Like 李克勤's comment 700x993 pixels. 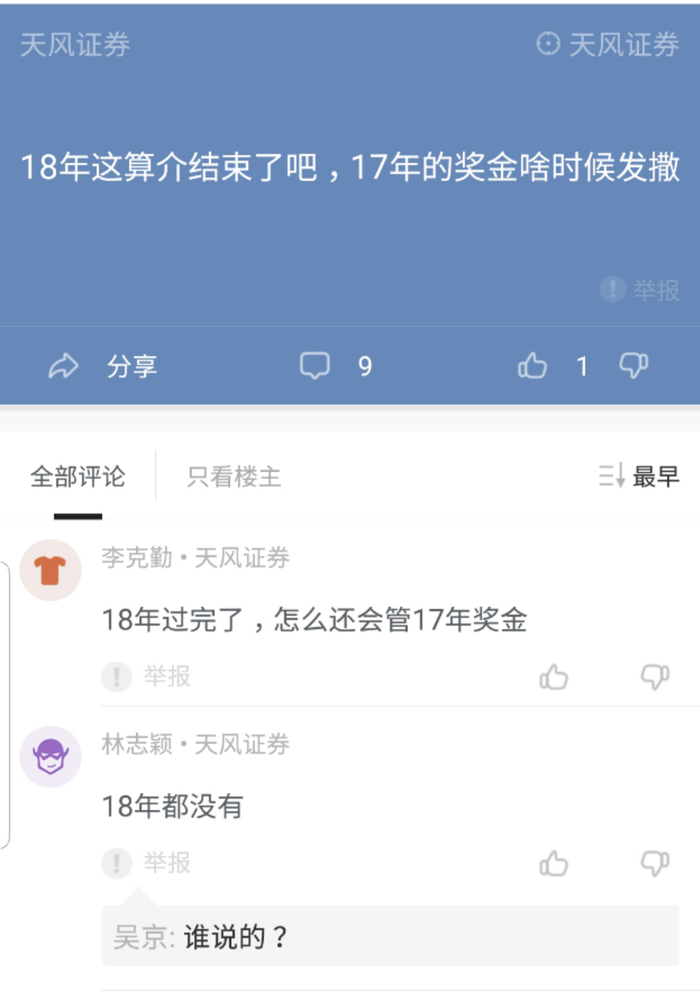(553, 677)
